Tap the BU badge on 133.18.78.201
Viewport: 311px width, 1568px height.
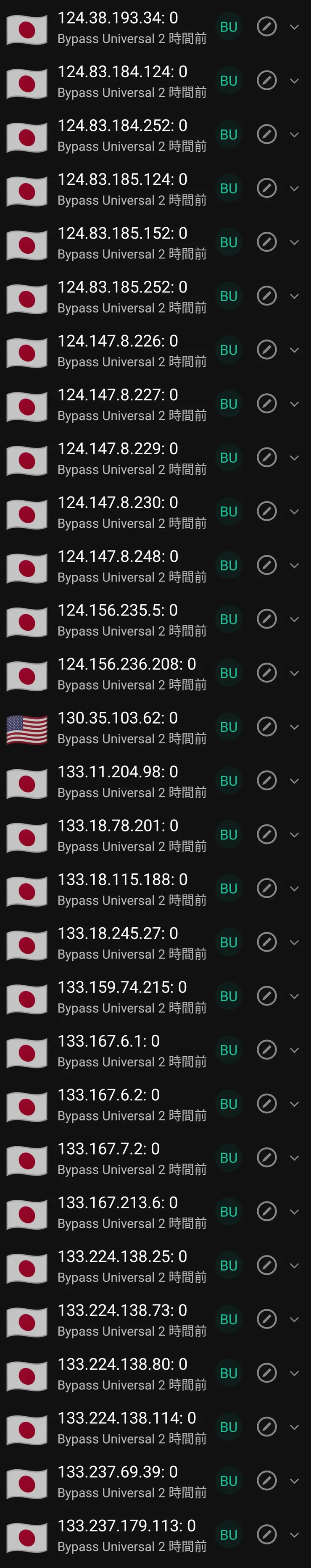coord(229,834)
